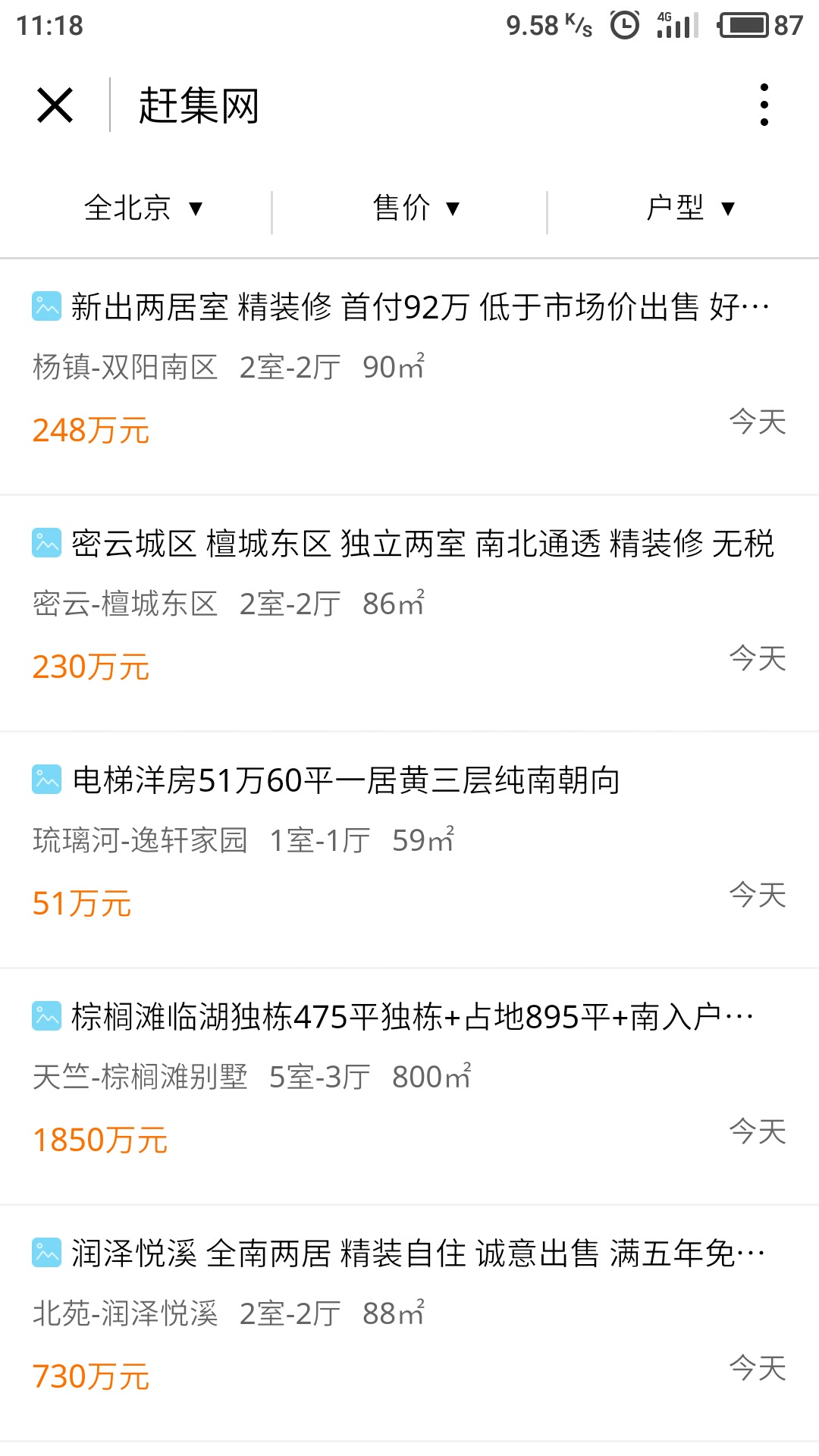
Task: Expand the 全北京 area filter
Action: pyautogui.click(x=143, y=208)
